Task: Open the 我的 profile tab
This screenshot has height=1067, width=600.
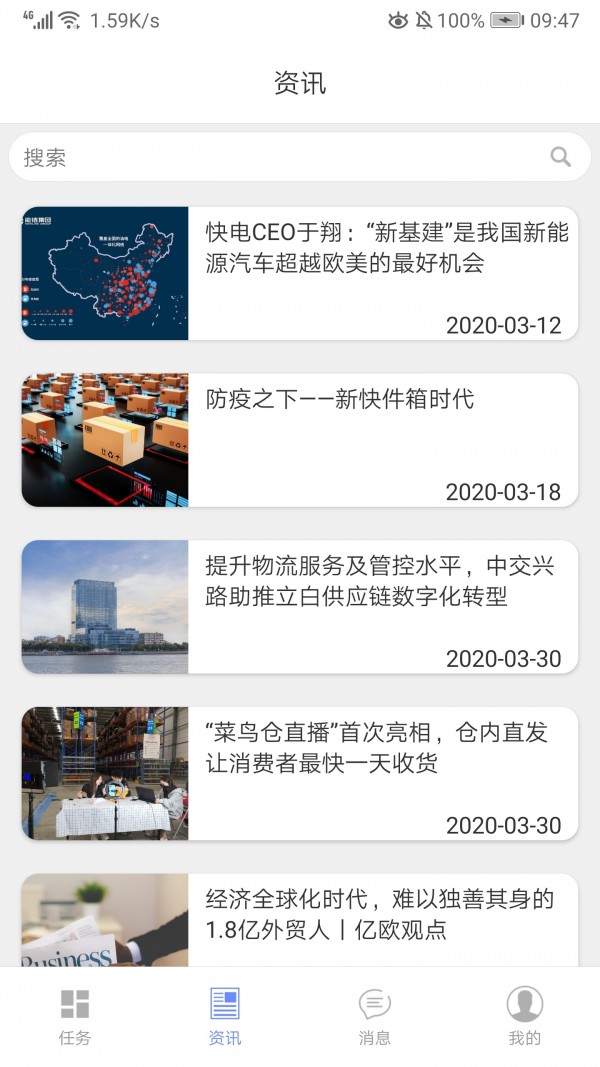Action: (x=524, y=1016)
